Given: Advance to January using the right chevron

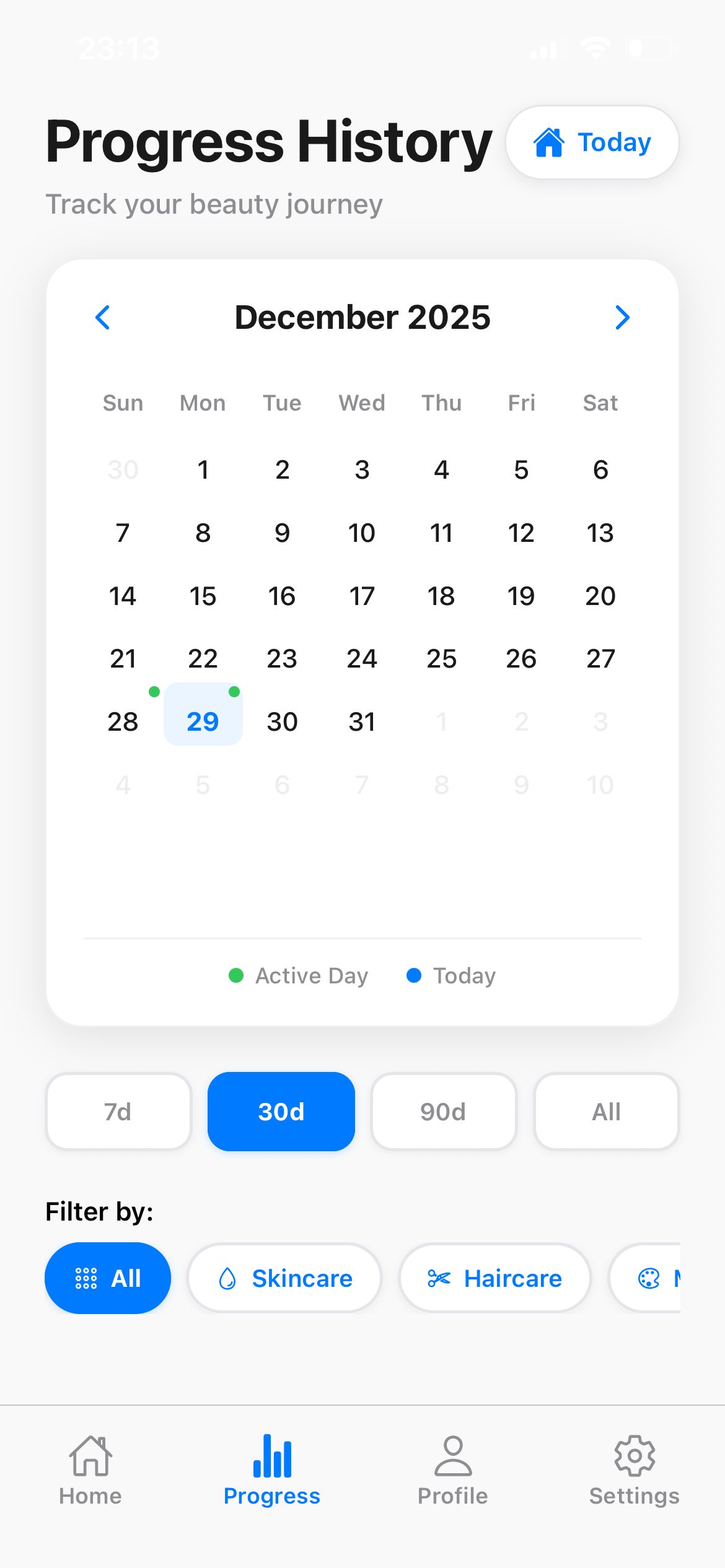Looking at the screenshot, I should [x=622, y=318].
